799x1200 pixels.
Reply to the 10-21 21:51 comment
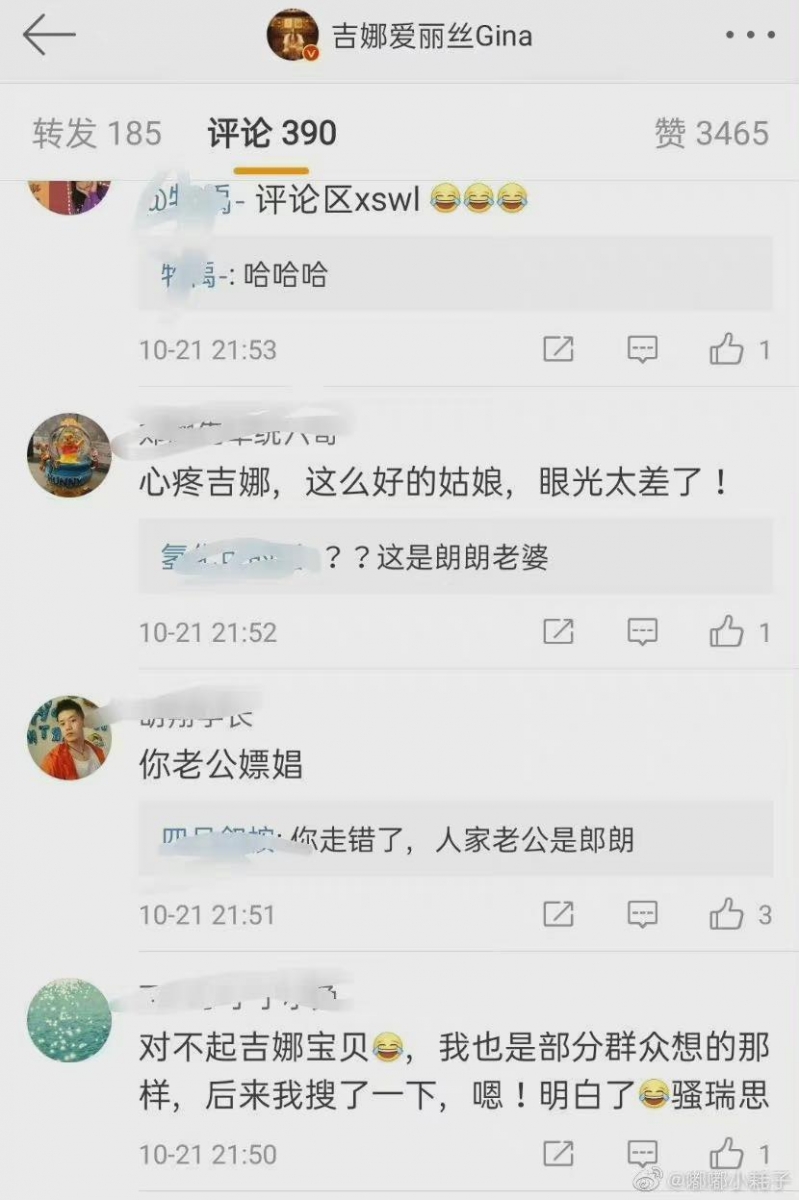(x=642, y=914)
